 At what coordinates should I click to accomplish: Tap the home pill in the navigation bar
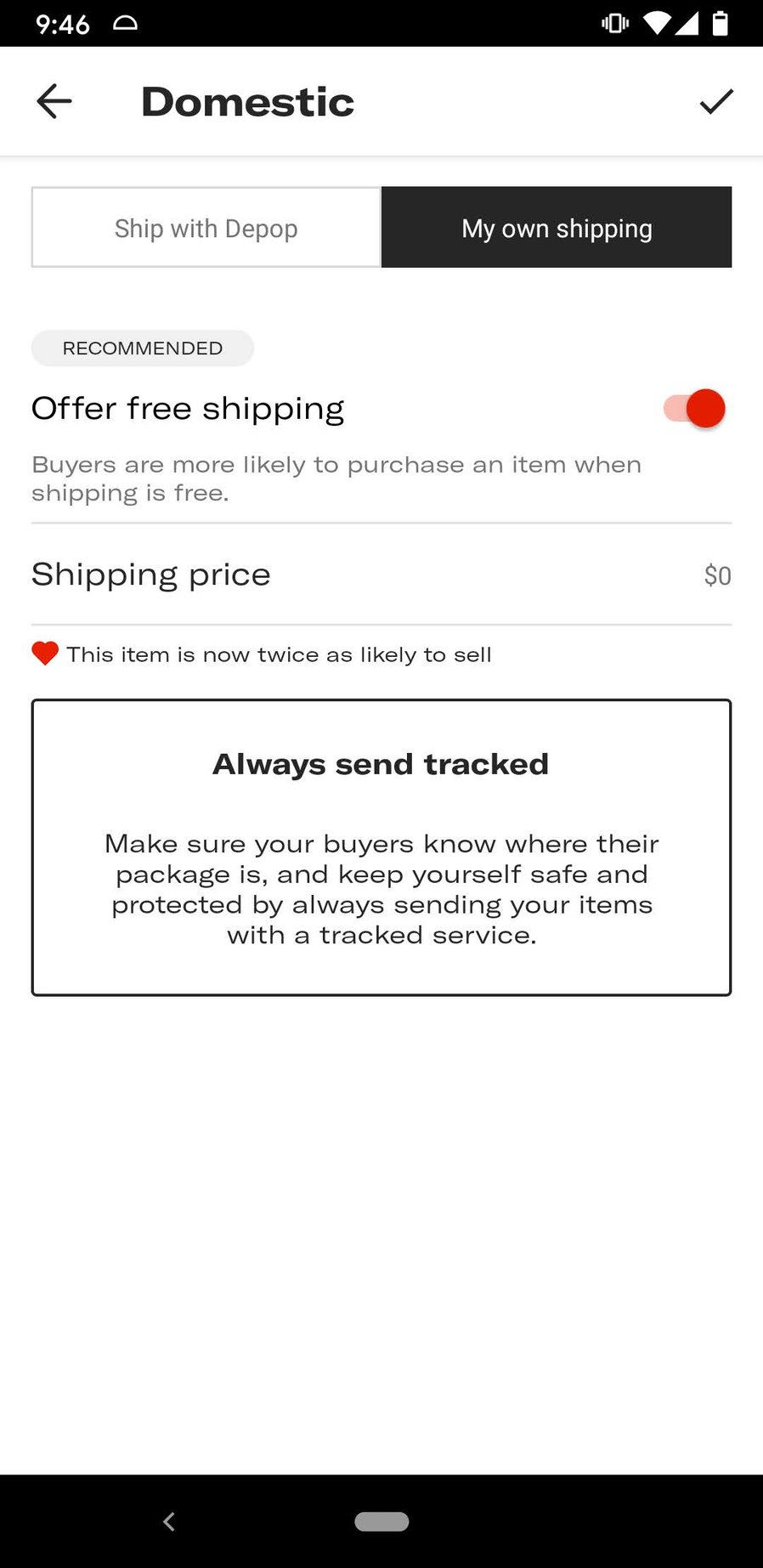[x=381, y=1522]
